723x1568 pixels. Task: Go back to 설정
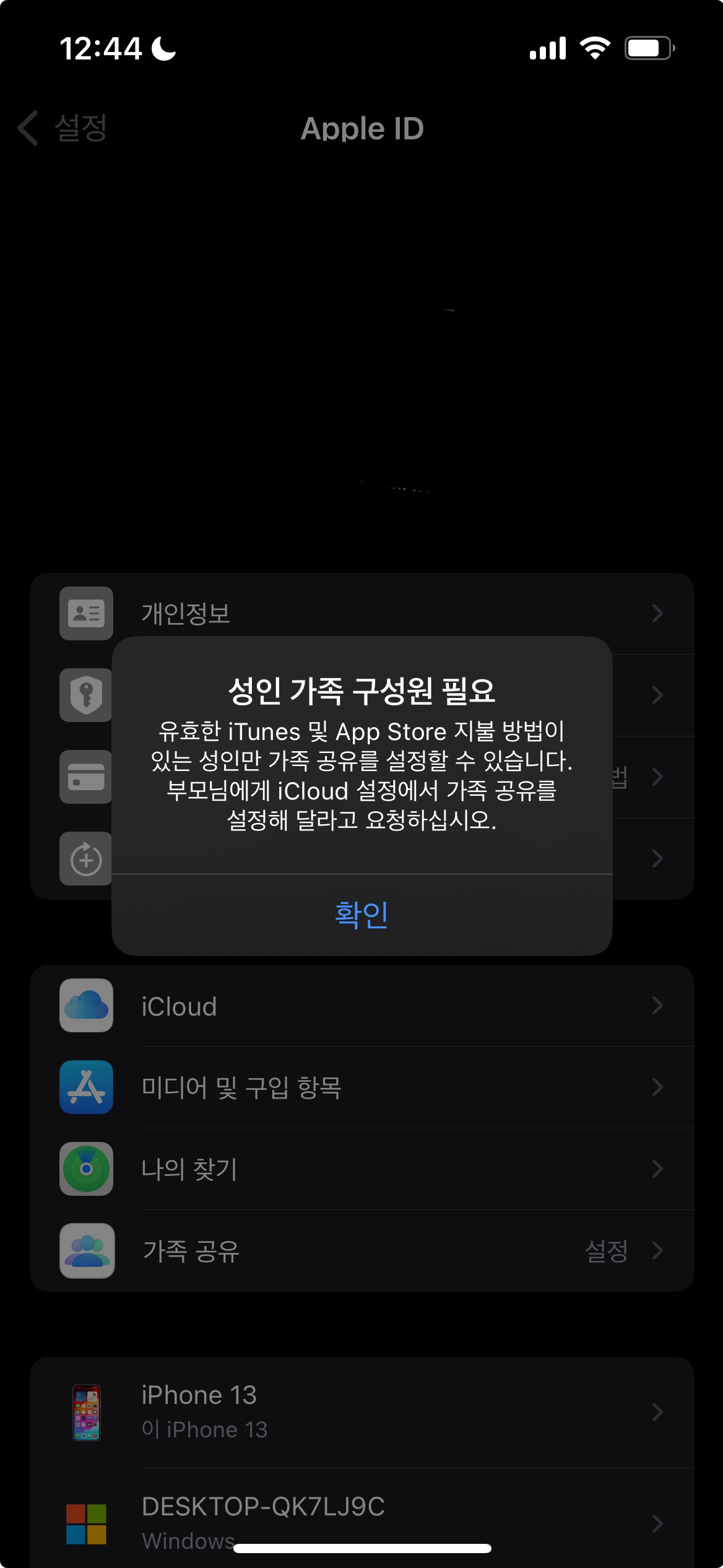(63, 128)
